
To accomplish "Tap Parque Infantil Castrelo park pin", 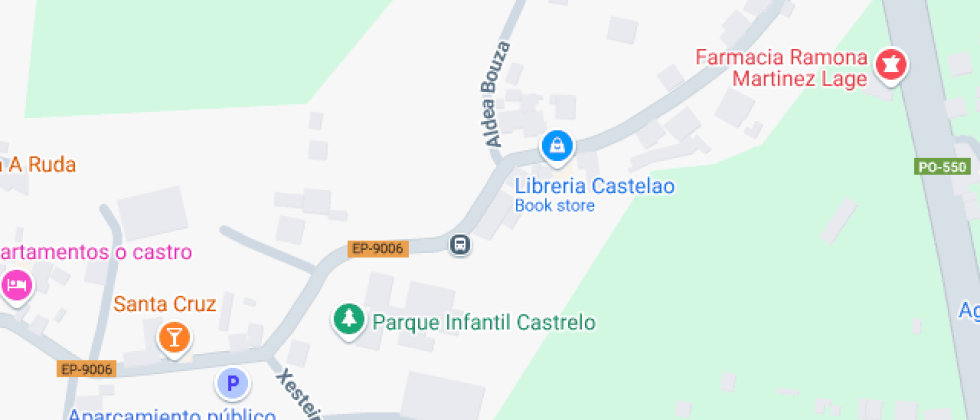I will (x=348, y=321).
